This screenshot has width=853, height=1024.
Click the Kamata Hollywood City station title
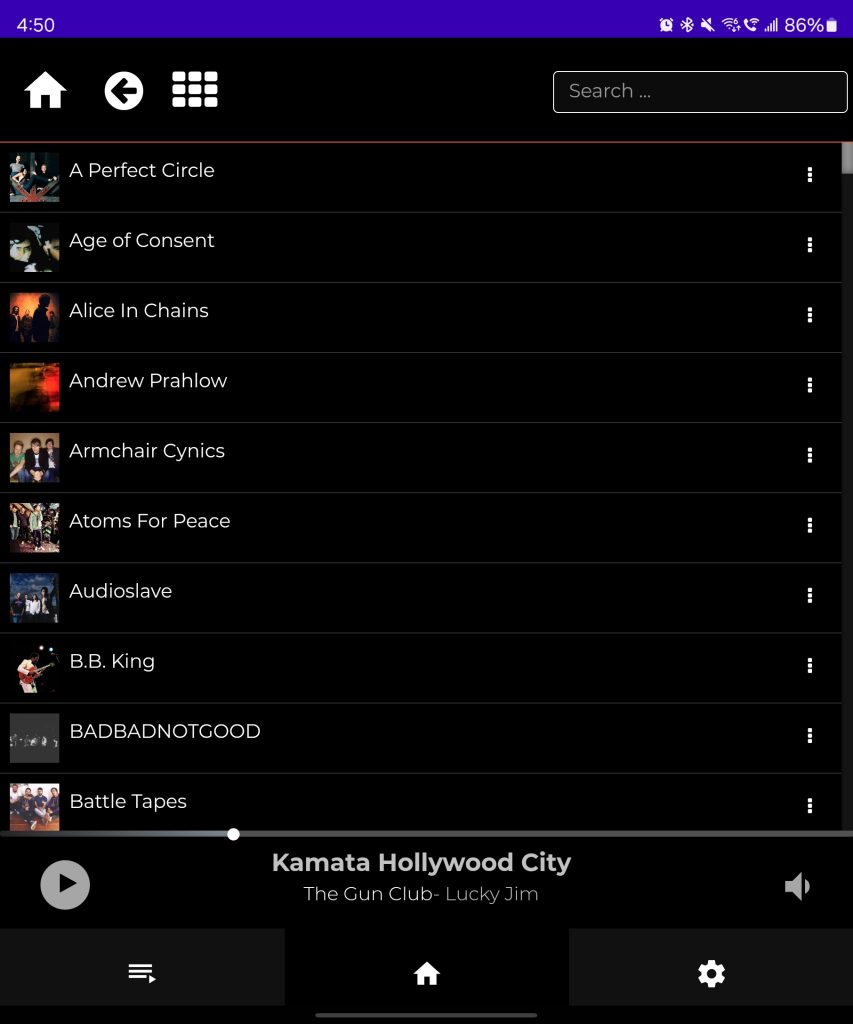[421, 861]
